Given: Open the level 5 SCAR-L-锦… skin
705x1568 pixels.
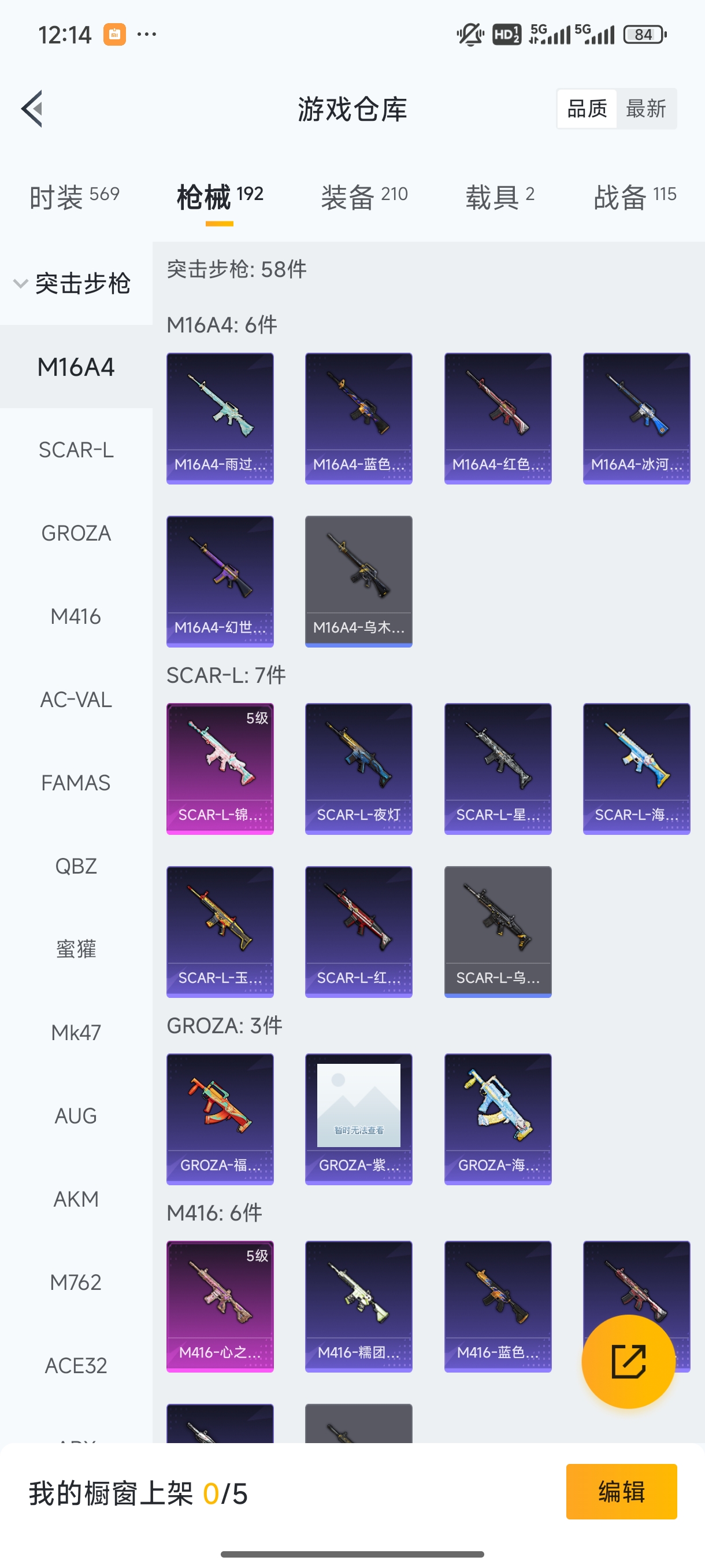Looking at the screenshot, I should 220,768.
